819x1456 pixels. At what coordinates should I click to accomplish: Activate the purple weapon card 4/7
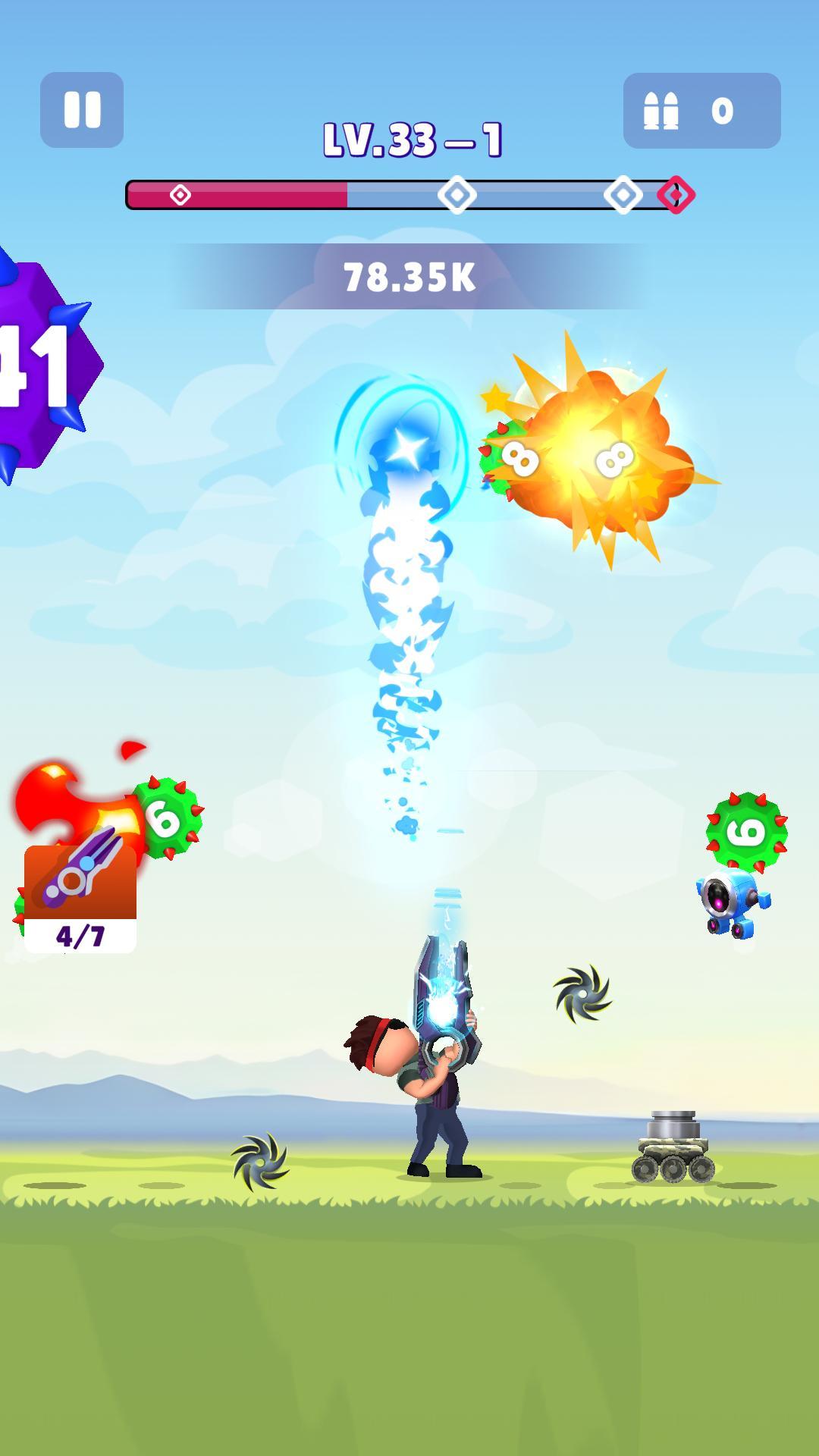click(x=80, y=899)
